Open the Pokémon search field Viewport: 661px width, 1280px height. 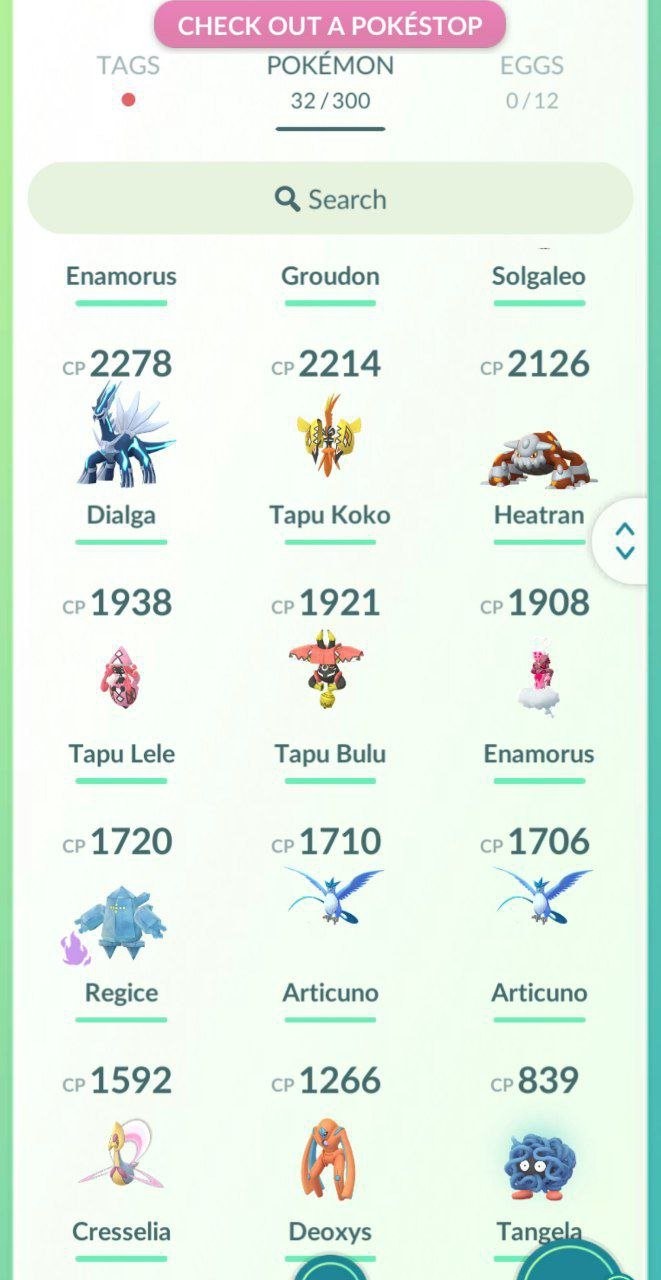click(x=330, y=199)
